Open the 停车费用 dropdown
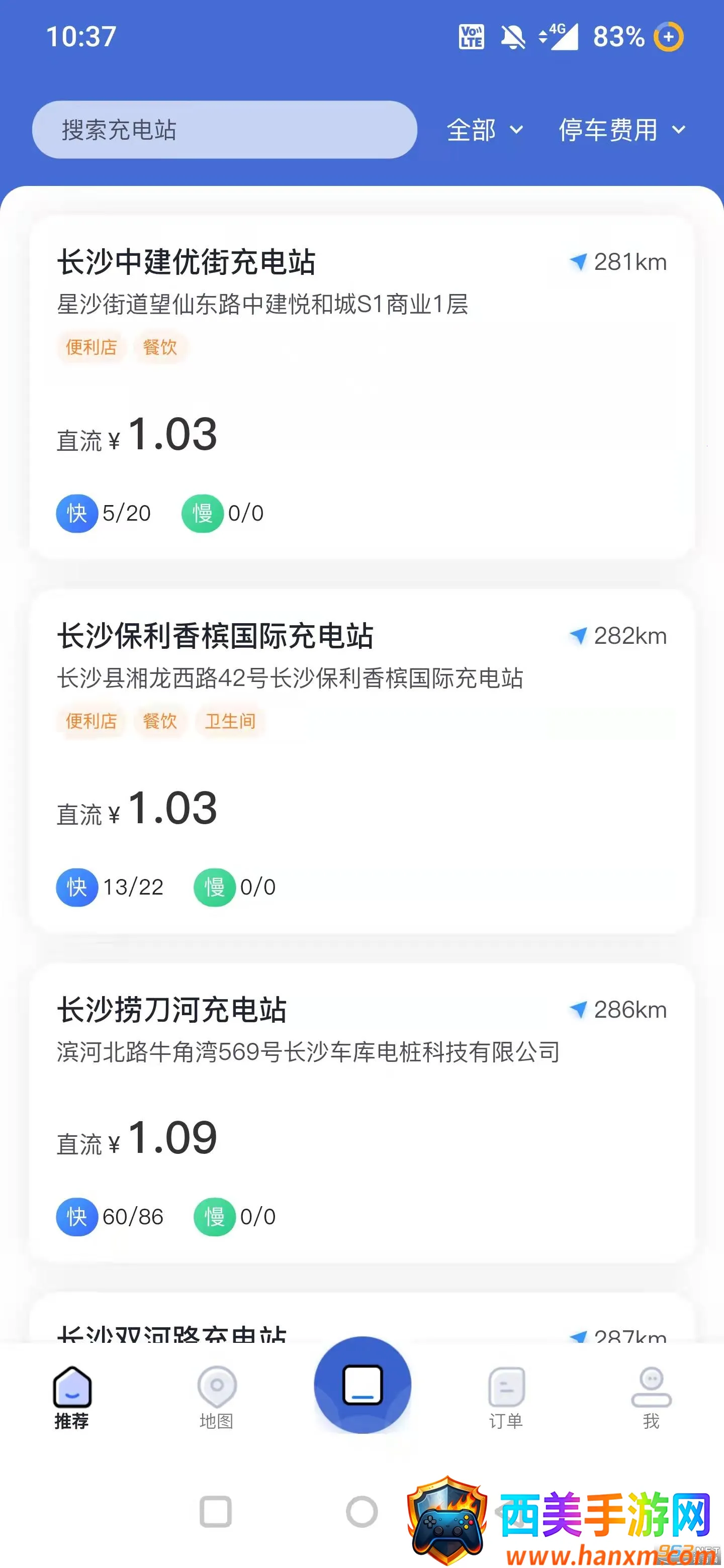Screen dimensions: 724x1568 coord(622,130)
